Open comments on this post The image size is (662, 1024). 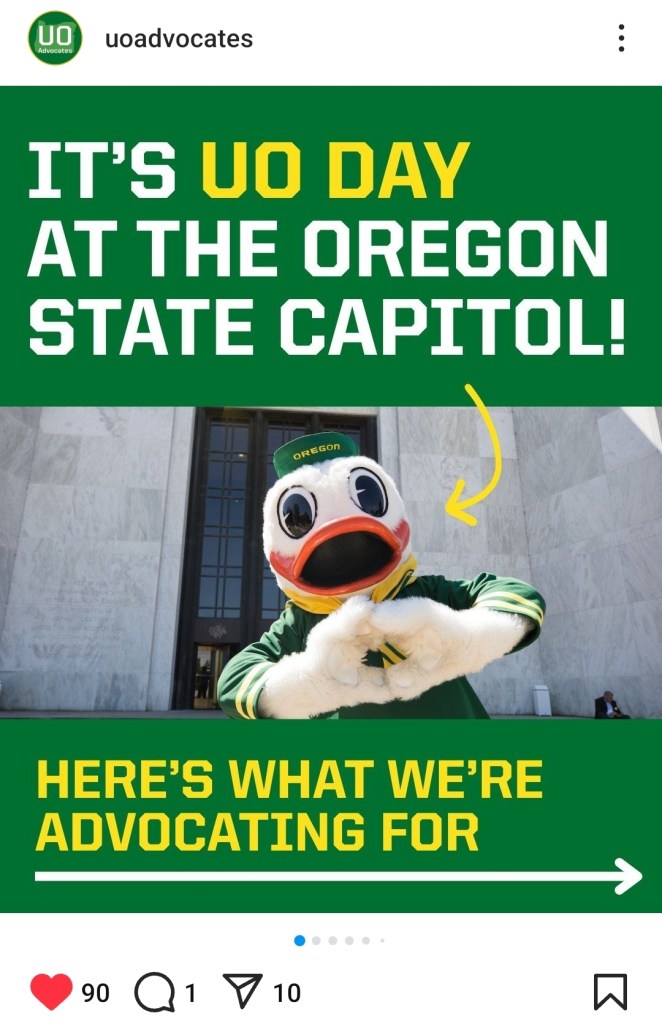coord(153,992)
